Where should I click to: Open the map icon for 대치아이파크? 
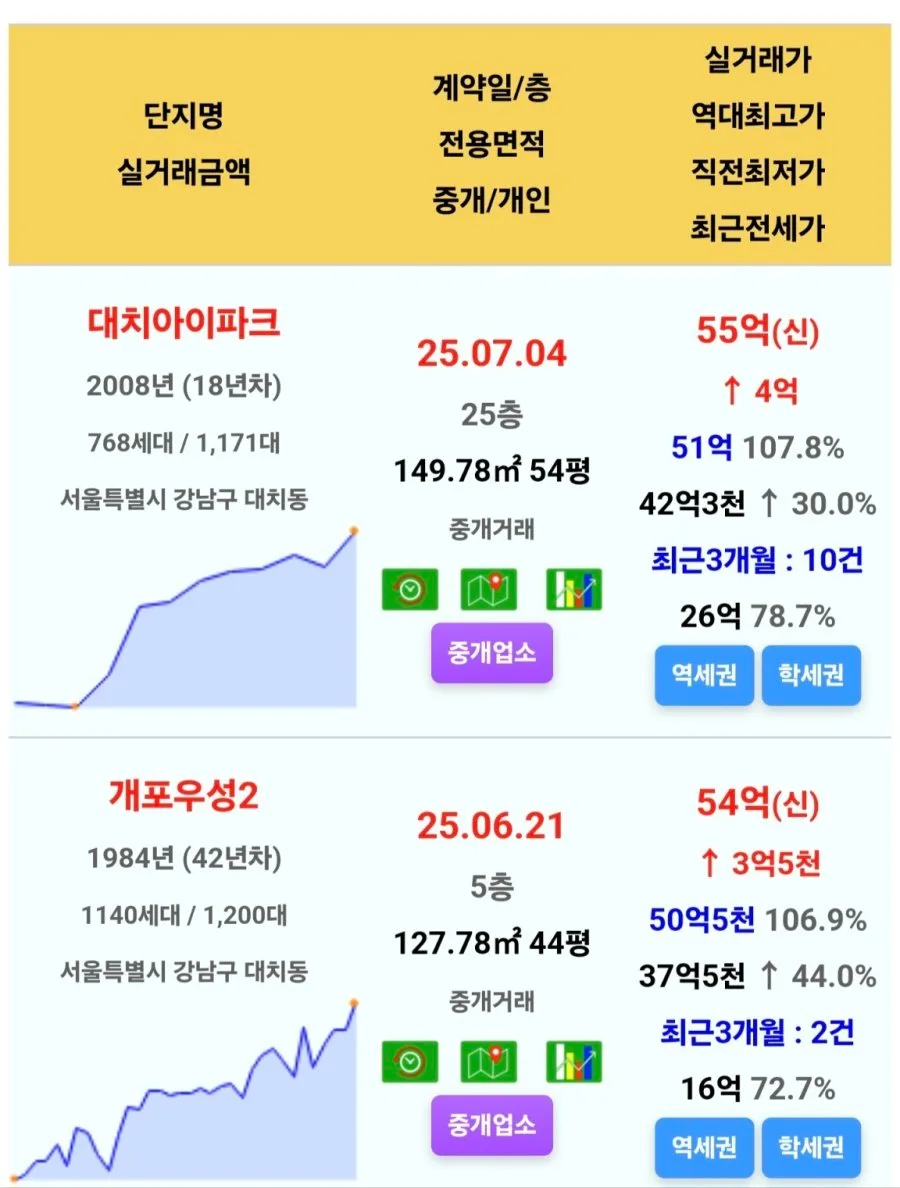[x=489, y=589]
